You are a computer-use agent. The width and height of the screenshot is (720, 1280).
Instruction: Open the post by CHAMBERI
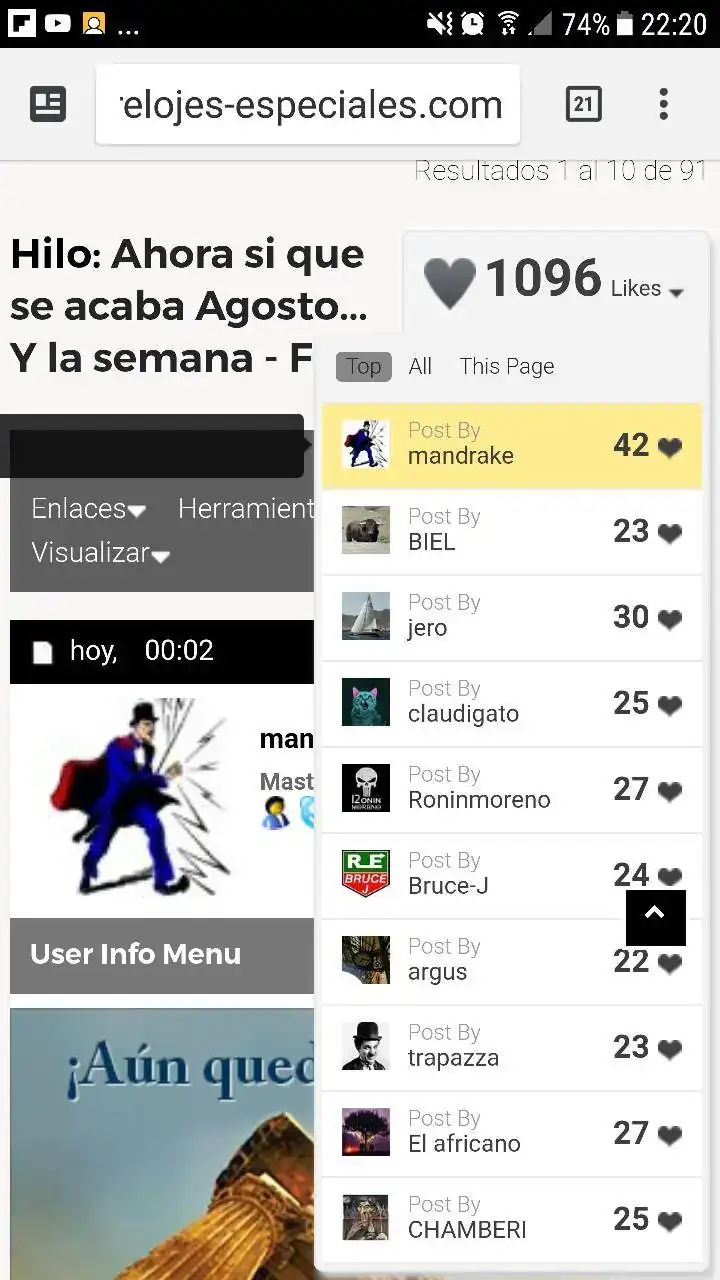[511, 1219]
